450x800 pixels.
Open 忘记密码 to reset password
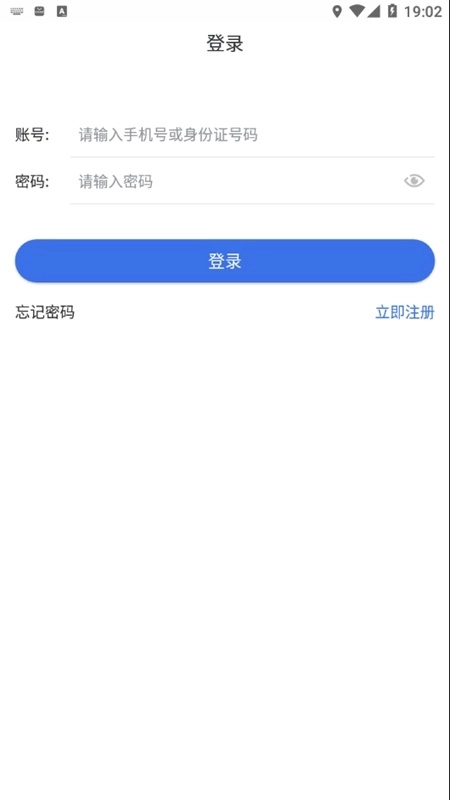tap(45, 312)
